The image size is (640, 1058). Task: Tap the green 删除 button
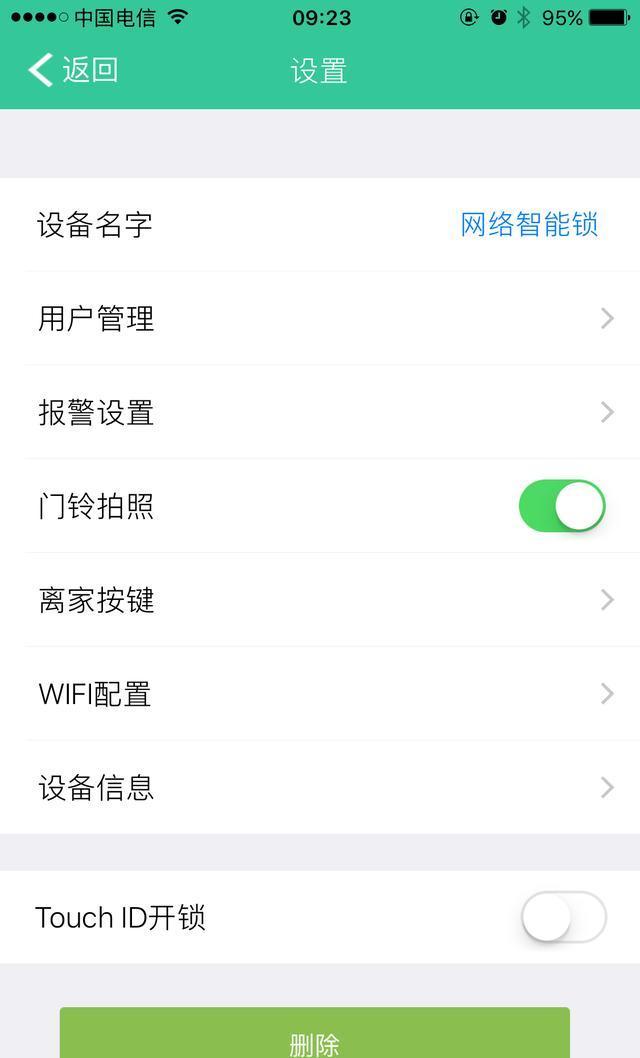click(315, 1033)
